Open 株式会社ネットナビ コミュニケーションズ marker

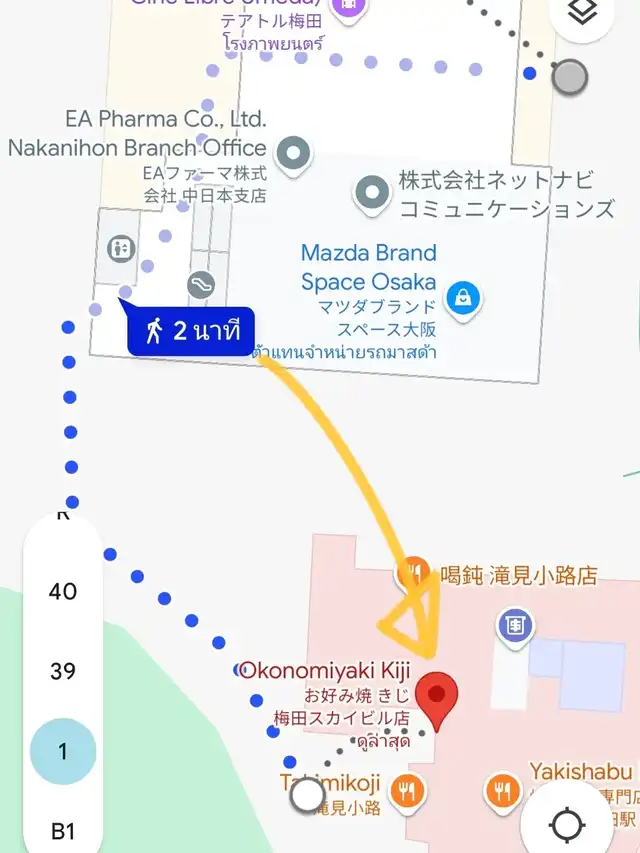click(x=373, y=190)
